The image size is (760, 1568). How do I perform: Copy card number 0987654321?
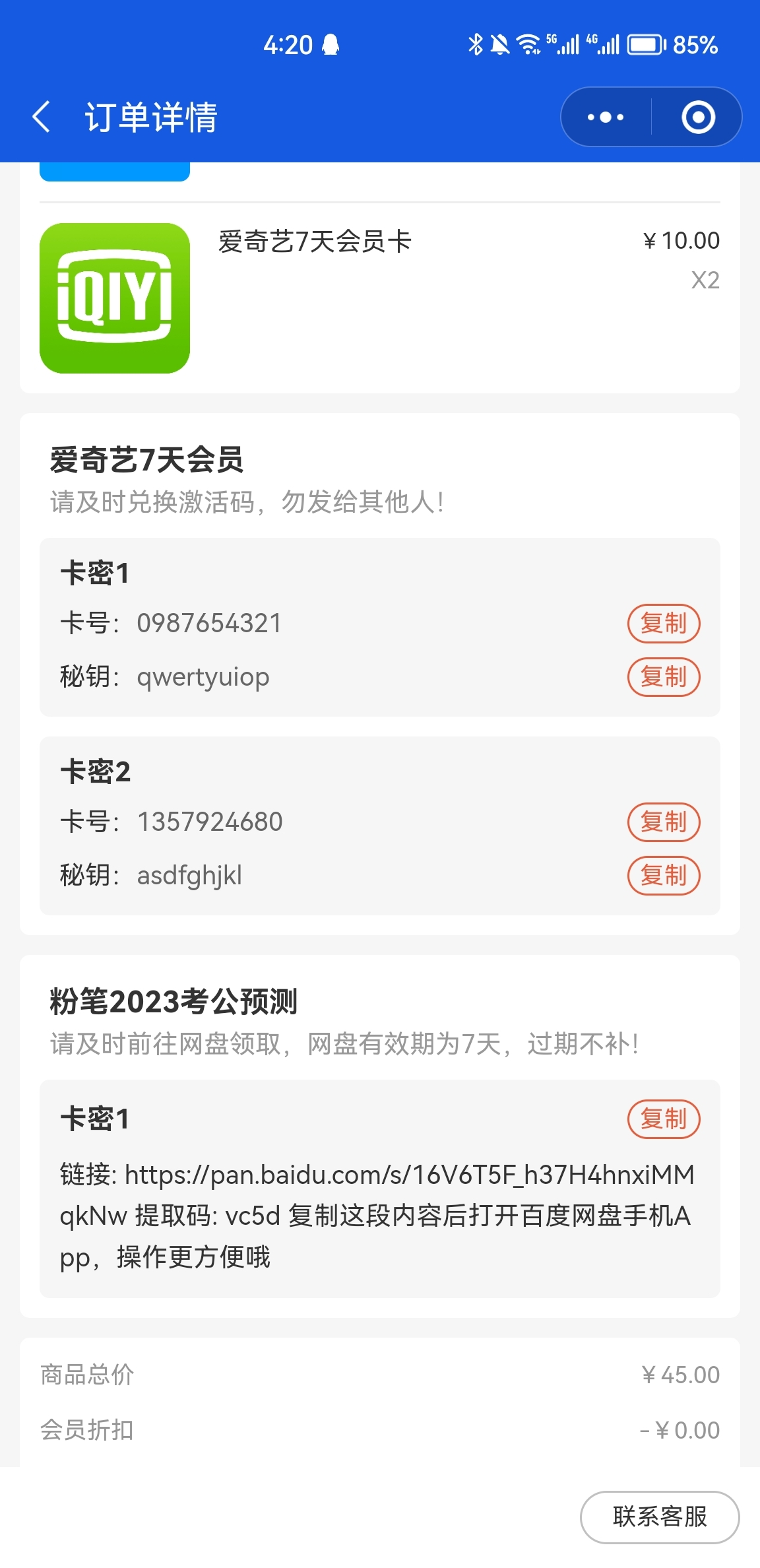(x=664, y=624)
